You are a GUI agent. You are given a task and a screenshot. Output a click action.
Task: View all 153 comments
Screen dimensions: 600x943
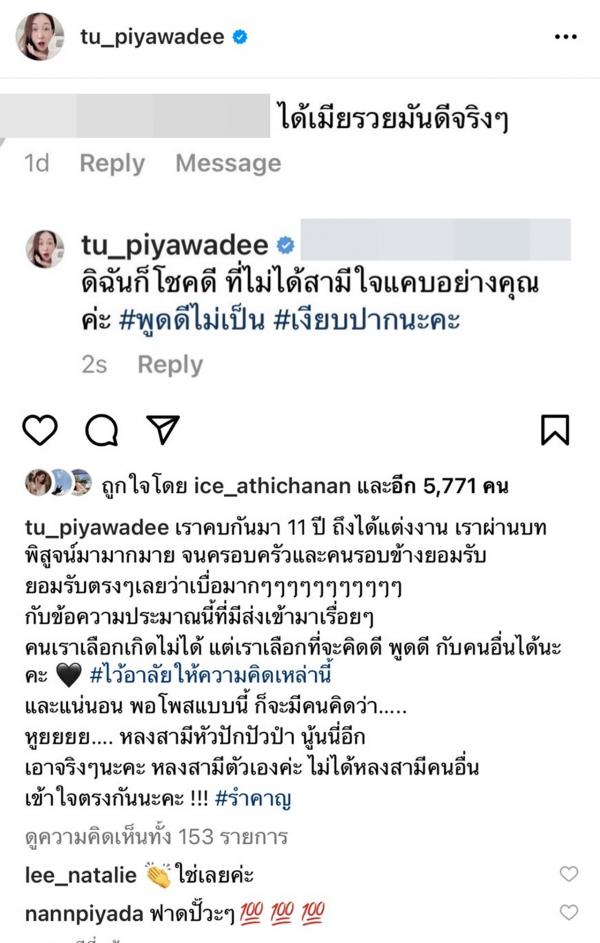(x=155, y=837)
